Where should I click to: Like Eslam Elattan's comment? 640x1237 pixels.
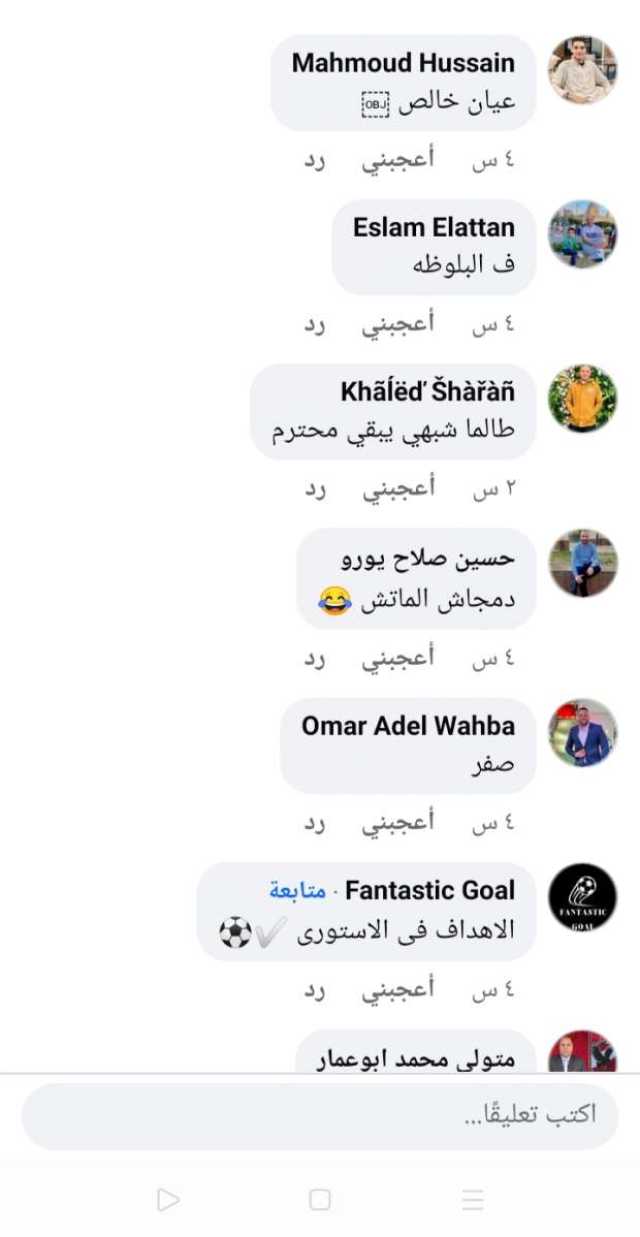[398, 324]
